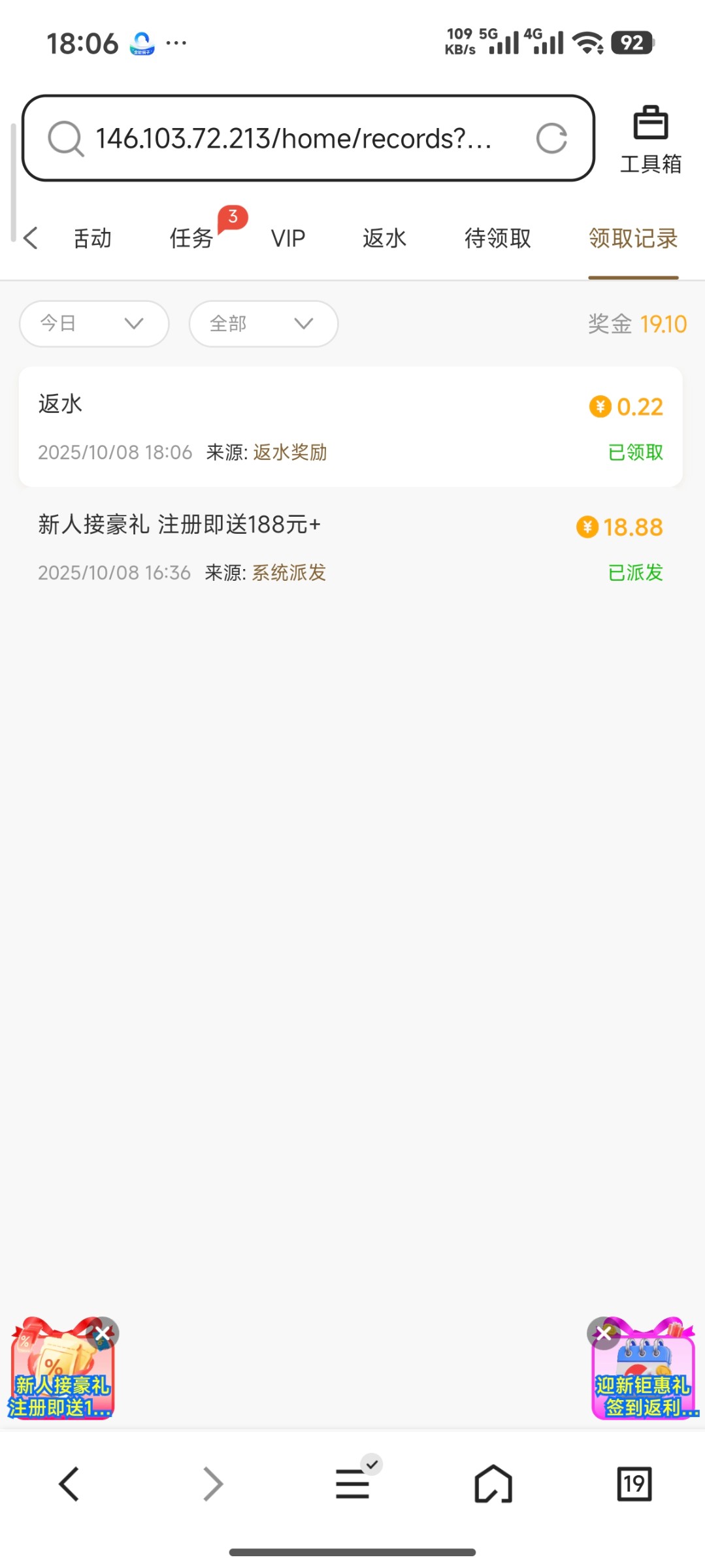Image resolution: width=705 pixels, height=1568 pixels.
Task: Open the 返水奖励 source link
Action: pyautogui.click(x=290, y=451)
